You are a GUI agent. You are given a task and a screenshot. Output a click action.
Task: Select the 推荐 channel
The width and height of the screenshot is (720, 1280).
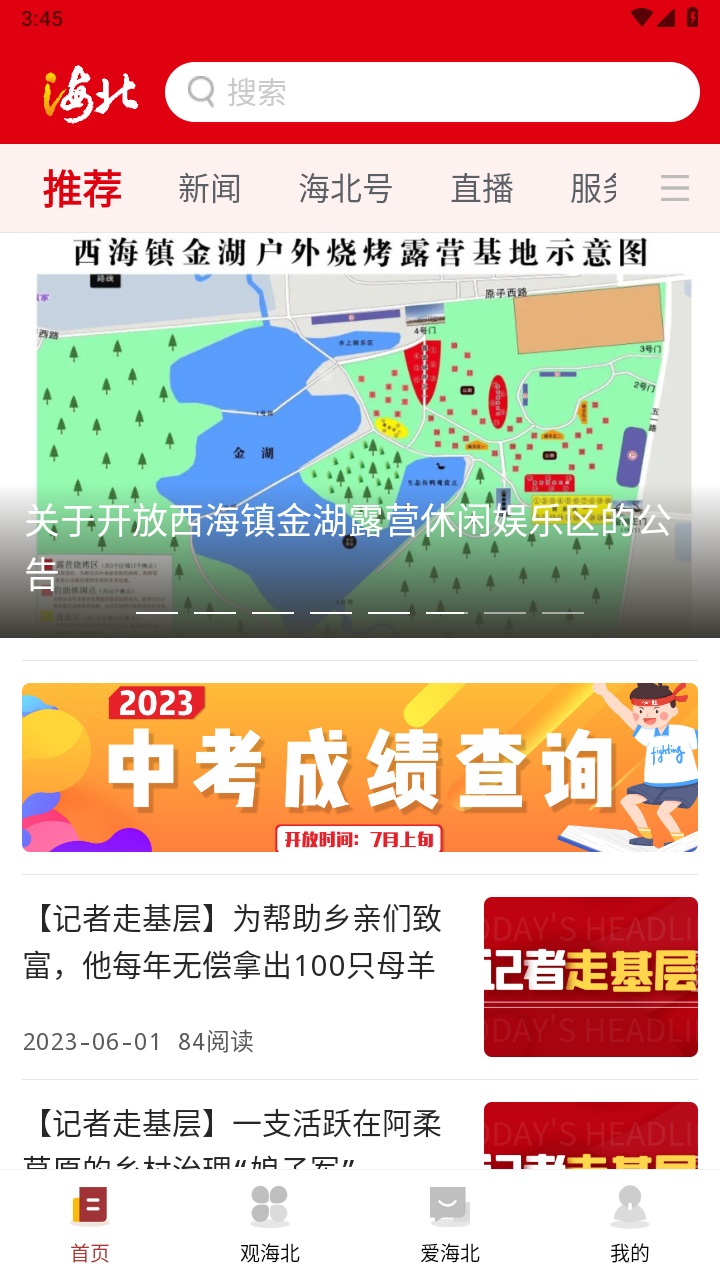pos(84,188)
